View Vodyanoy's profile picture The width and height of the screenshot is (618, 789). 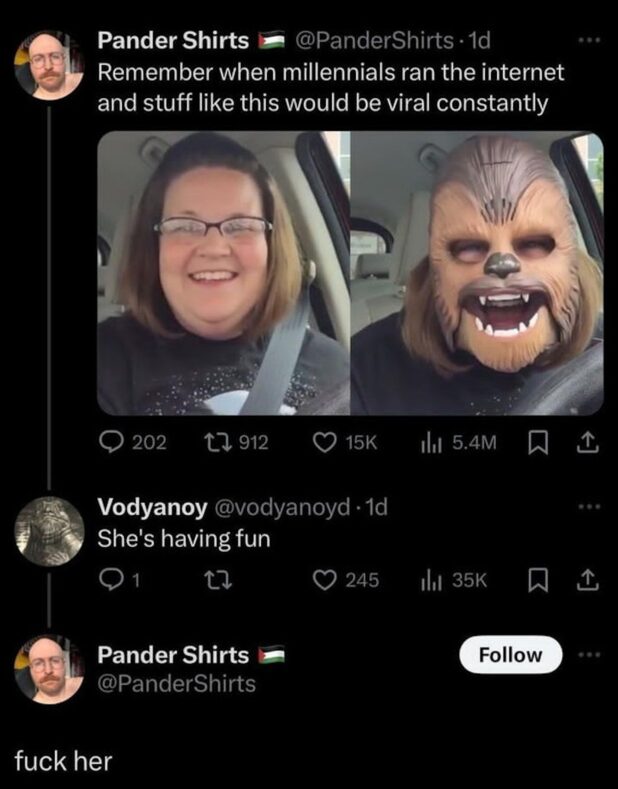49,530
